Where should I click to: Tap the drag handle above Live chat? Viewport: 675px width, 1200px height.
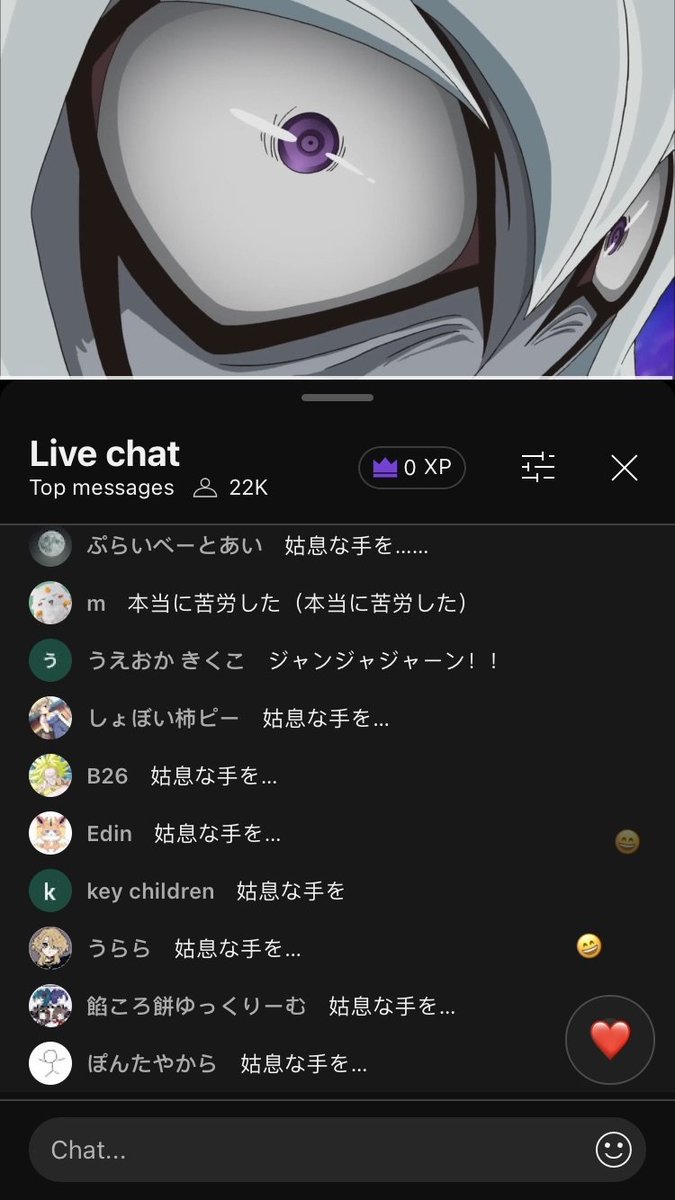[x=337, y=398]
